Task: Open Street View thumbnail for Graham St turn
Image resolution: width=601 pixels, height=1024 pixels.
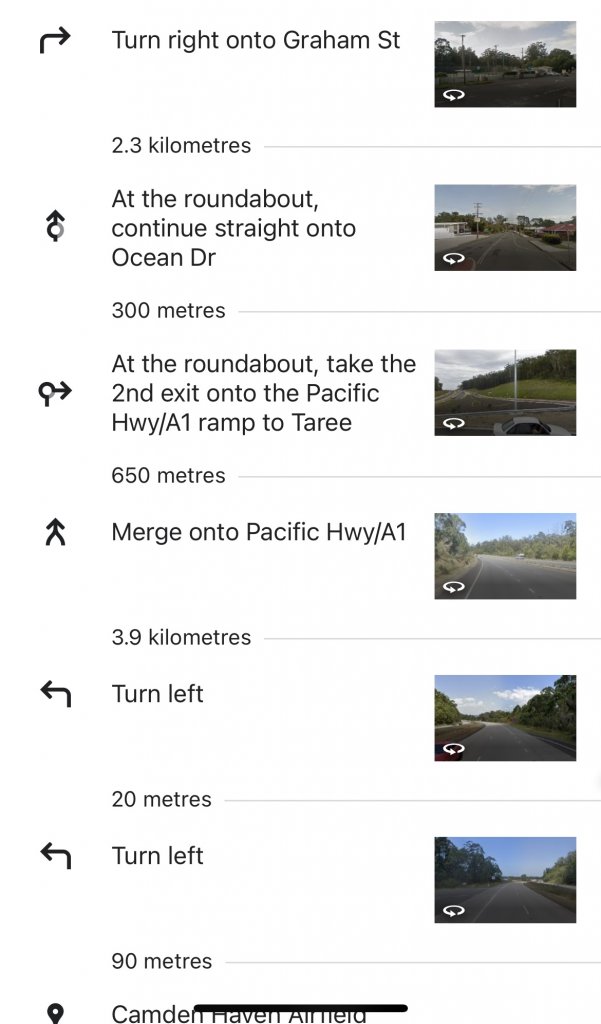Action: [504, 64]
